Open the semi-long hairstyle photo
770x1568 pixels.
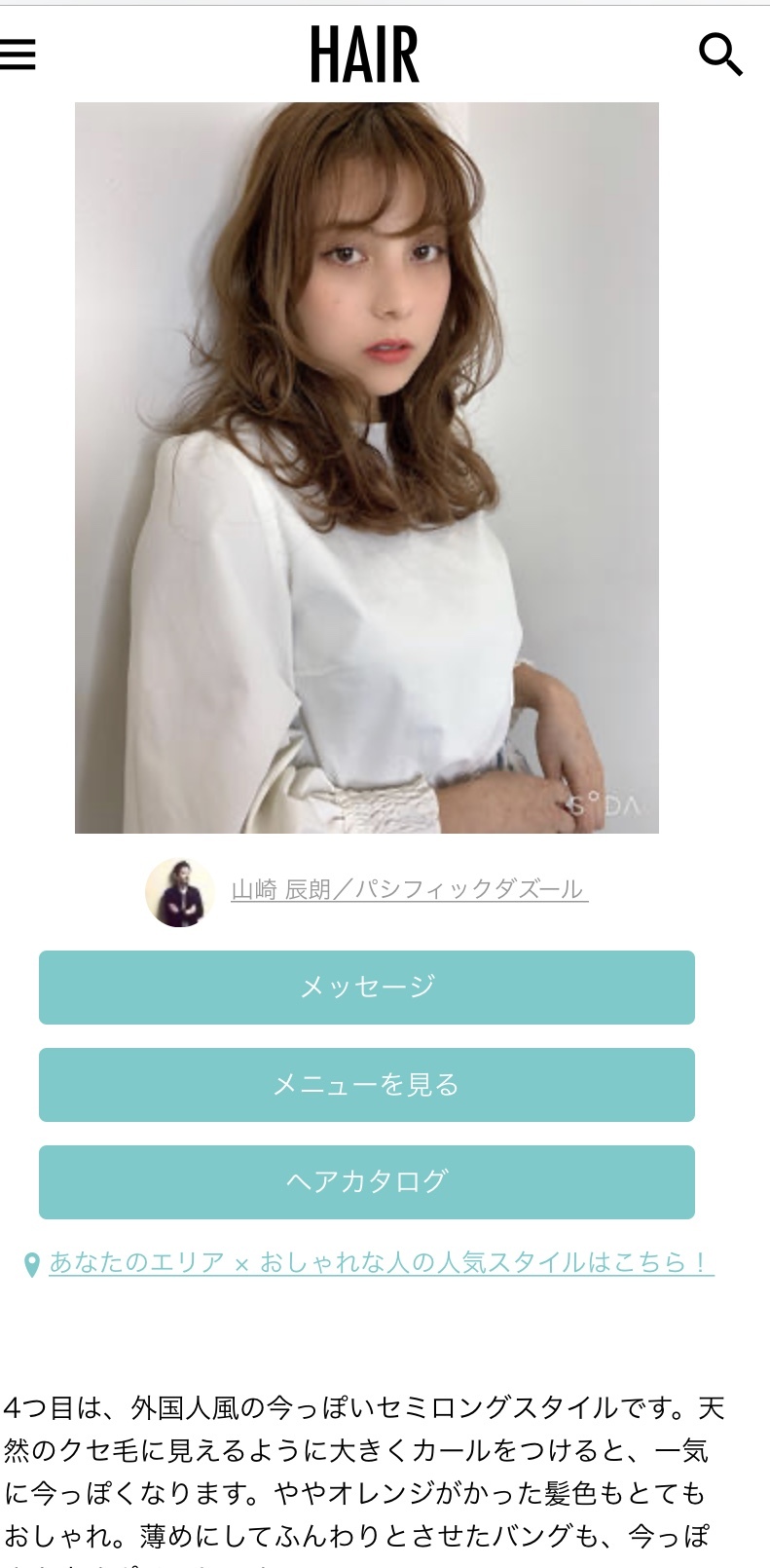(x=366, y=467)
